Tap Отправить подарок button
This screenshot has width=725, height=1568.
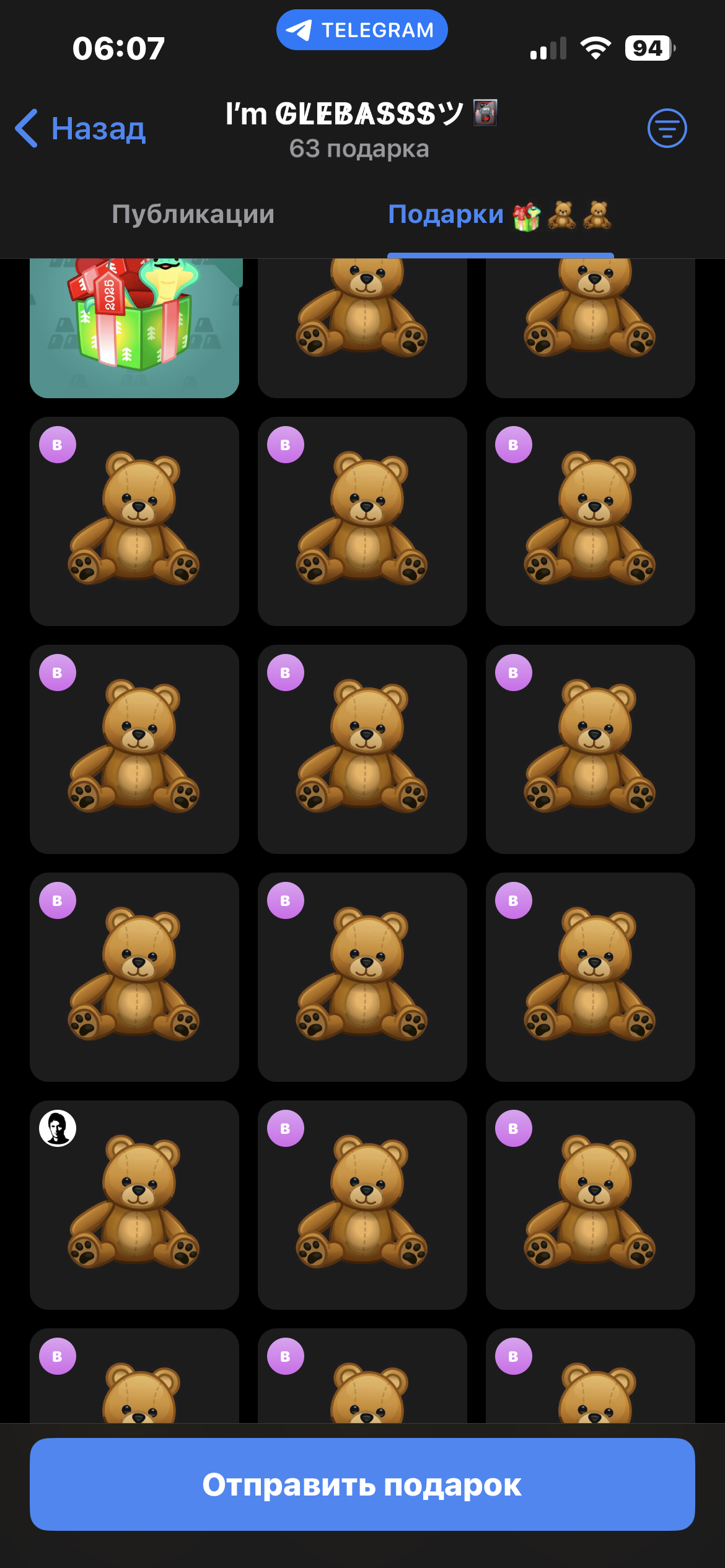click(x=362, y=1484)
